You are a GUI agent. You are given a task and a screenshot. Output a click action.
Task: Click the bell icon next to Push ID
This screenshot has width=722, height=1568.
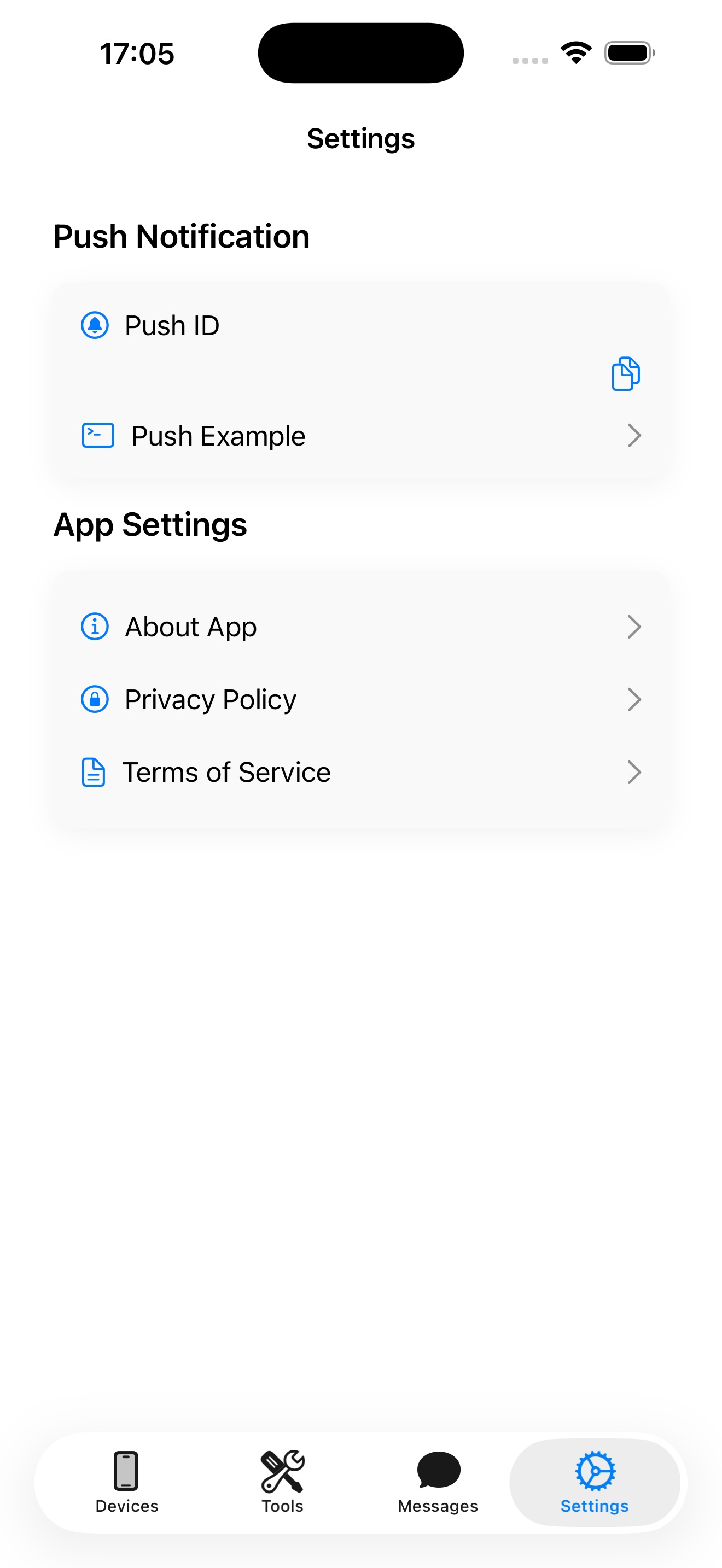point(96,325)
